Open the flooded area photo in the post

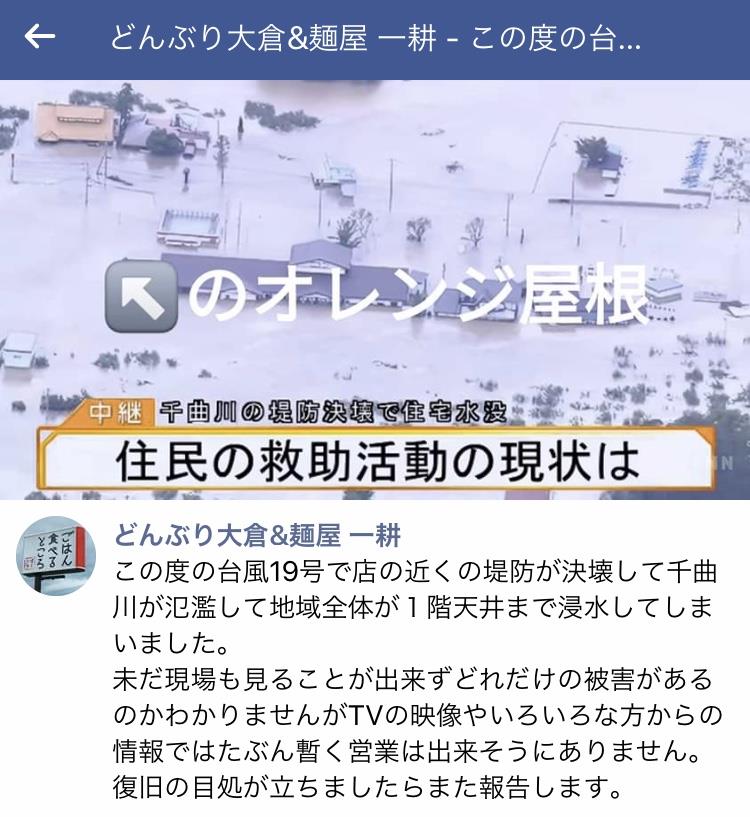pos(375,289)
